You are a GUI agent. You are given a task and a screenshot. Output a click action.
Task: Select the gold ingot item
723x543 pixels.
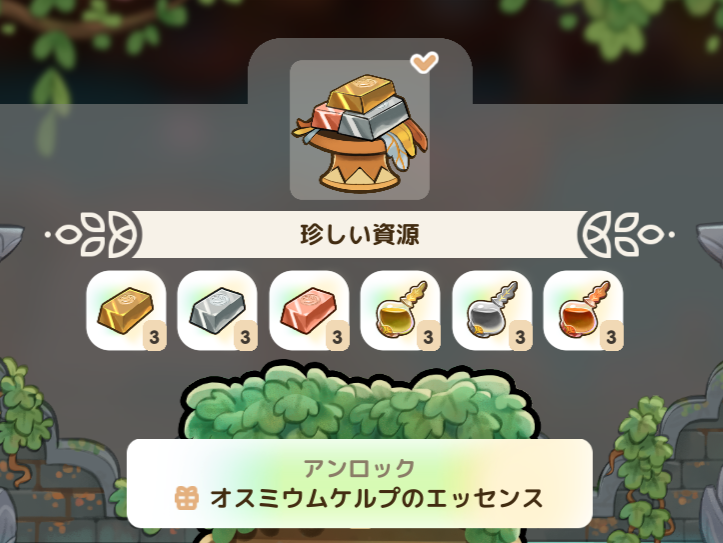(126, 310)
